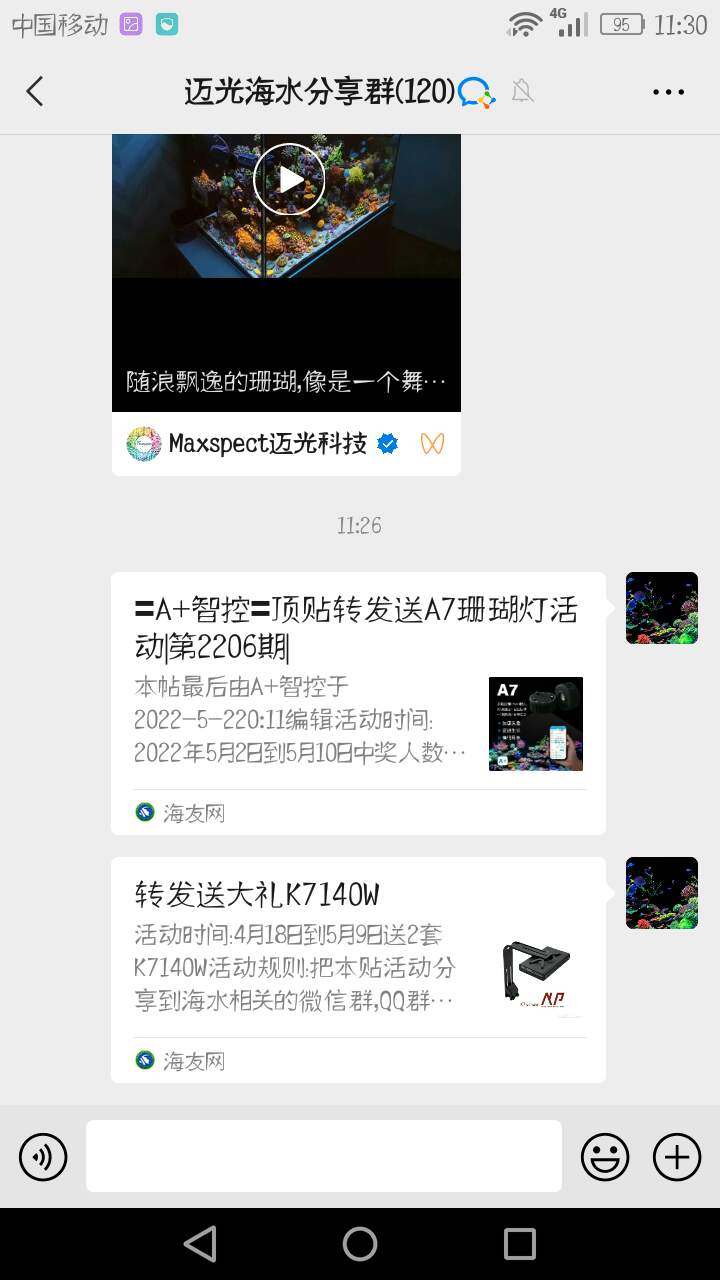The image size is (720, 1280).
Task: View the sender's avatar beside the K7140W post
Action: click(661, 893)
